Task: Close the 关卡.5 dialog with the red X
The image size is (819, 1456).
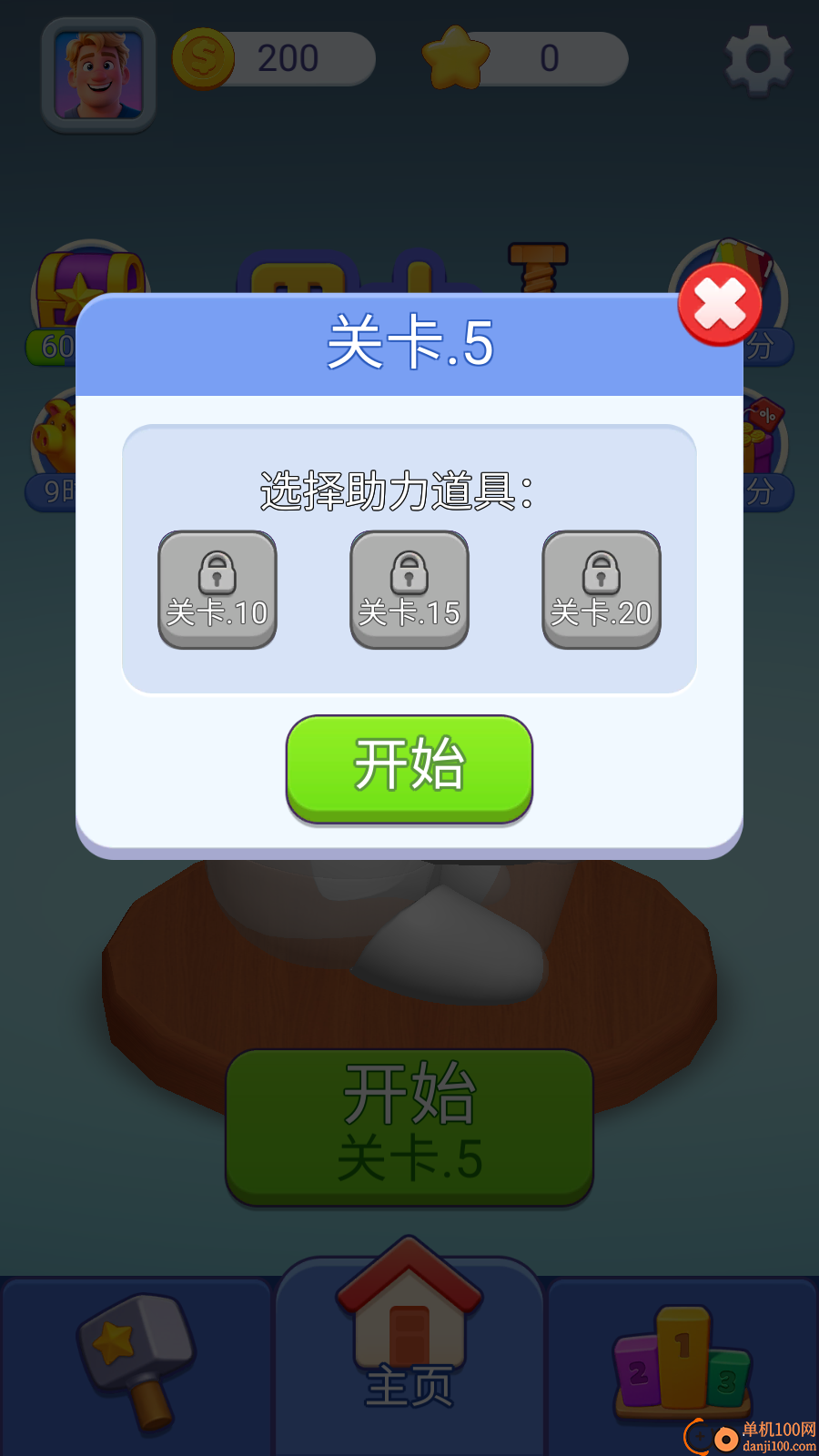Action: (x=720, y=303)
